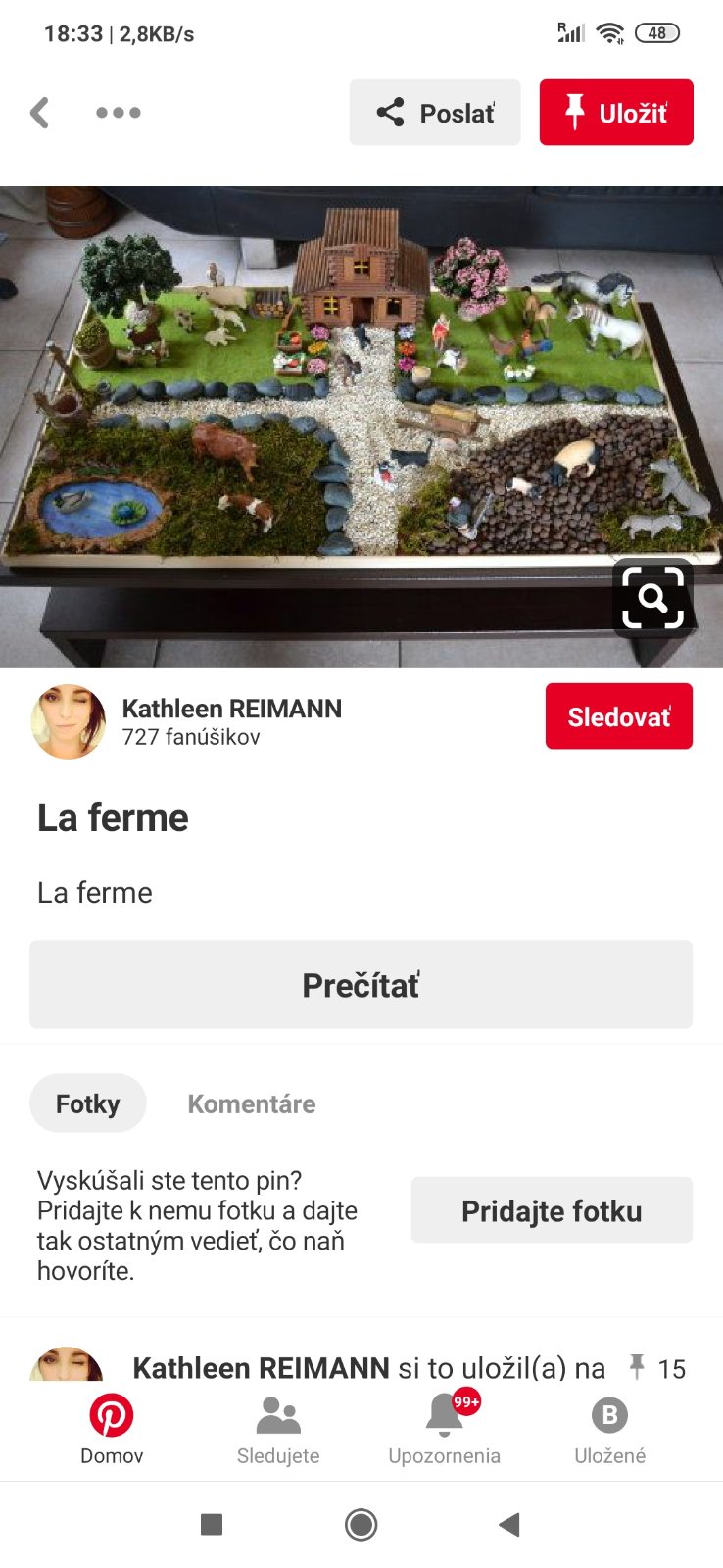Go to the Domov tab
Screen dimensions: 723x1568
click(112, 1430)
